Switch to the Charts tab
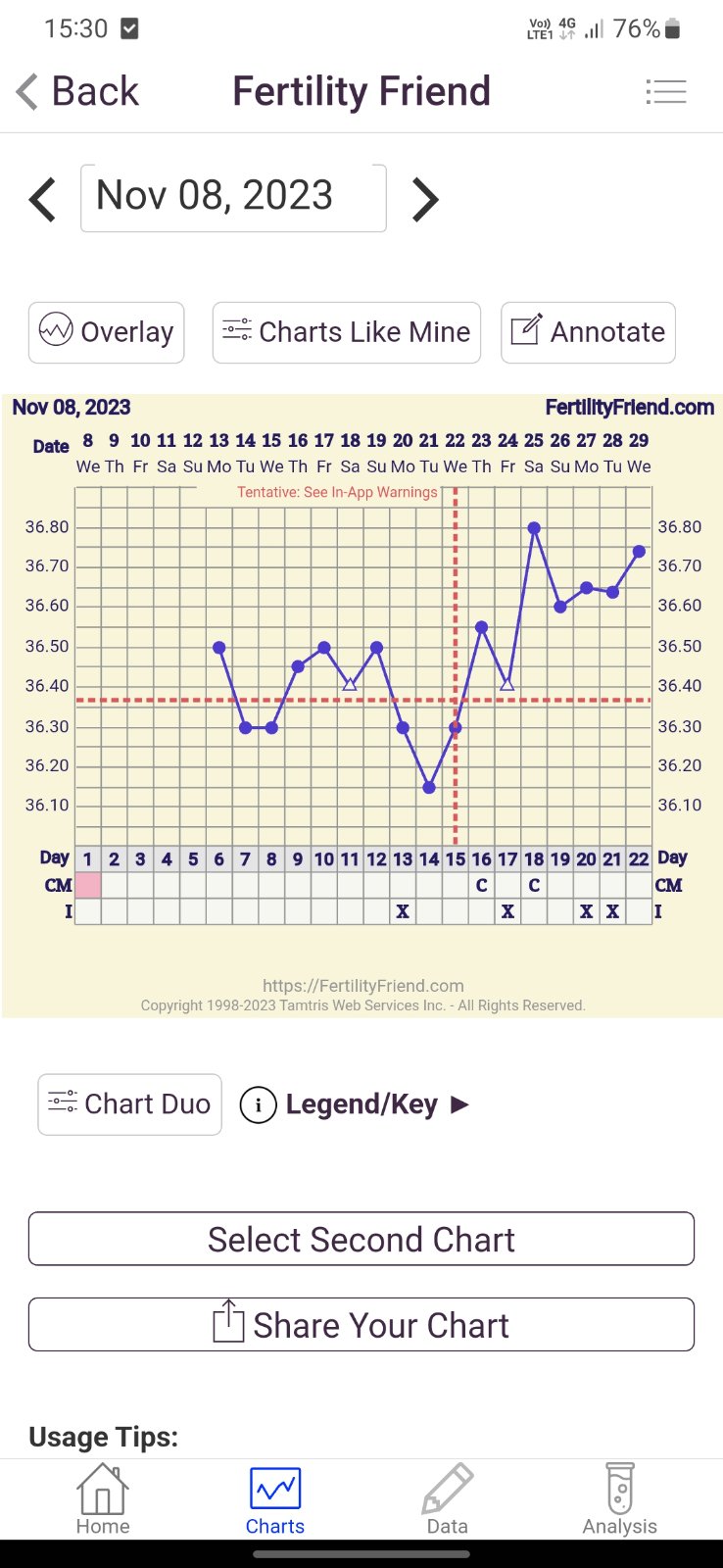Screen dimensions: 723x1568 (x=275, y=1499)
